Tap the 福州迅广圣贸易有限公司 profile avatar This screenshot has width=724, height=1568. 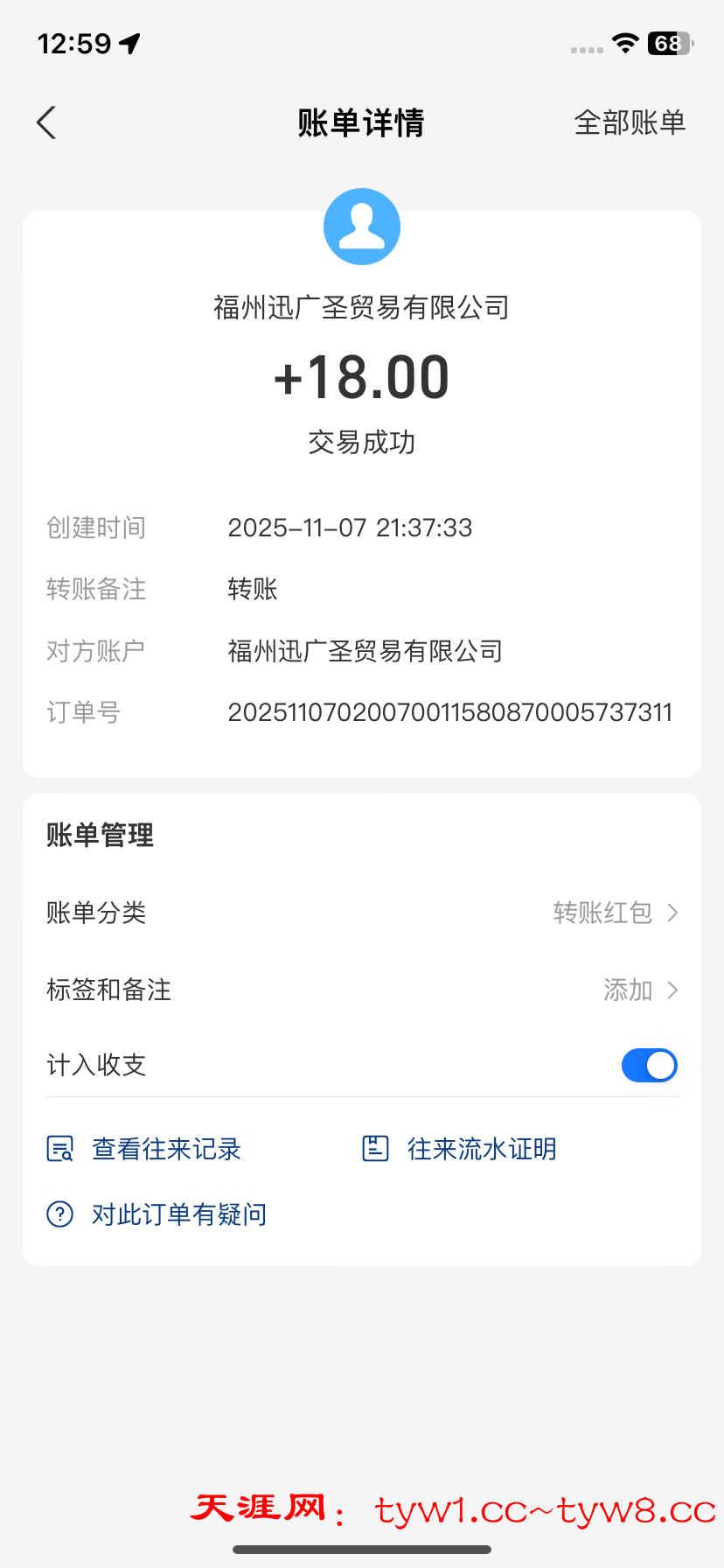[x=362, y=227]
